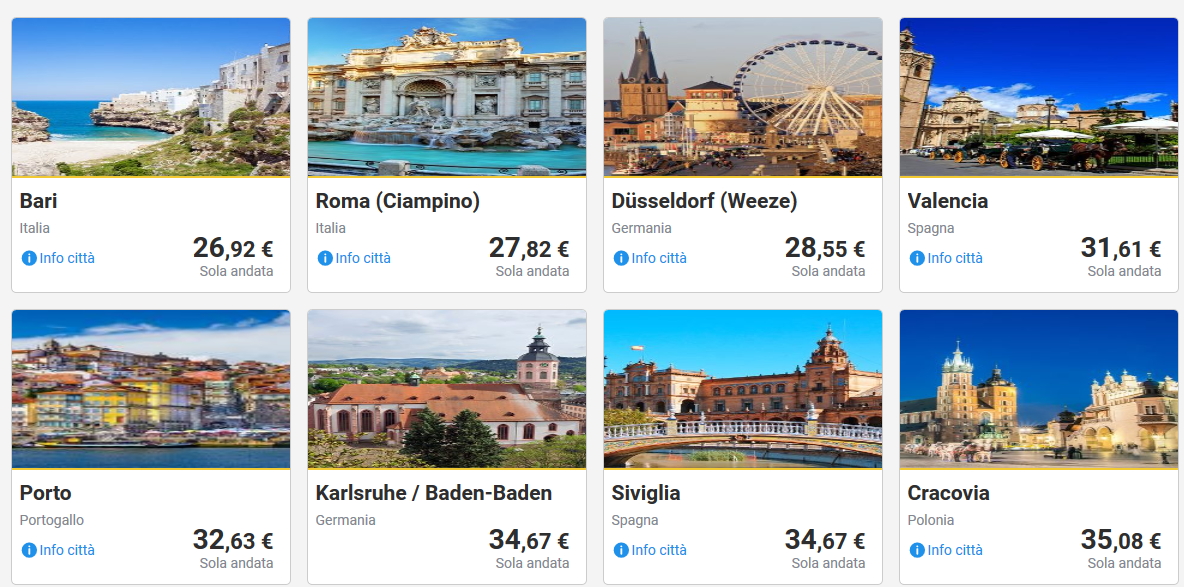This screenshot has width=1184, height=587.
Task: Tap Info città for Bari
Action: pyautogui.click(x=59, y=258)
